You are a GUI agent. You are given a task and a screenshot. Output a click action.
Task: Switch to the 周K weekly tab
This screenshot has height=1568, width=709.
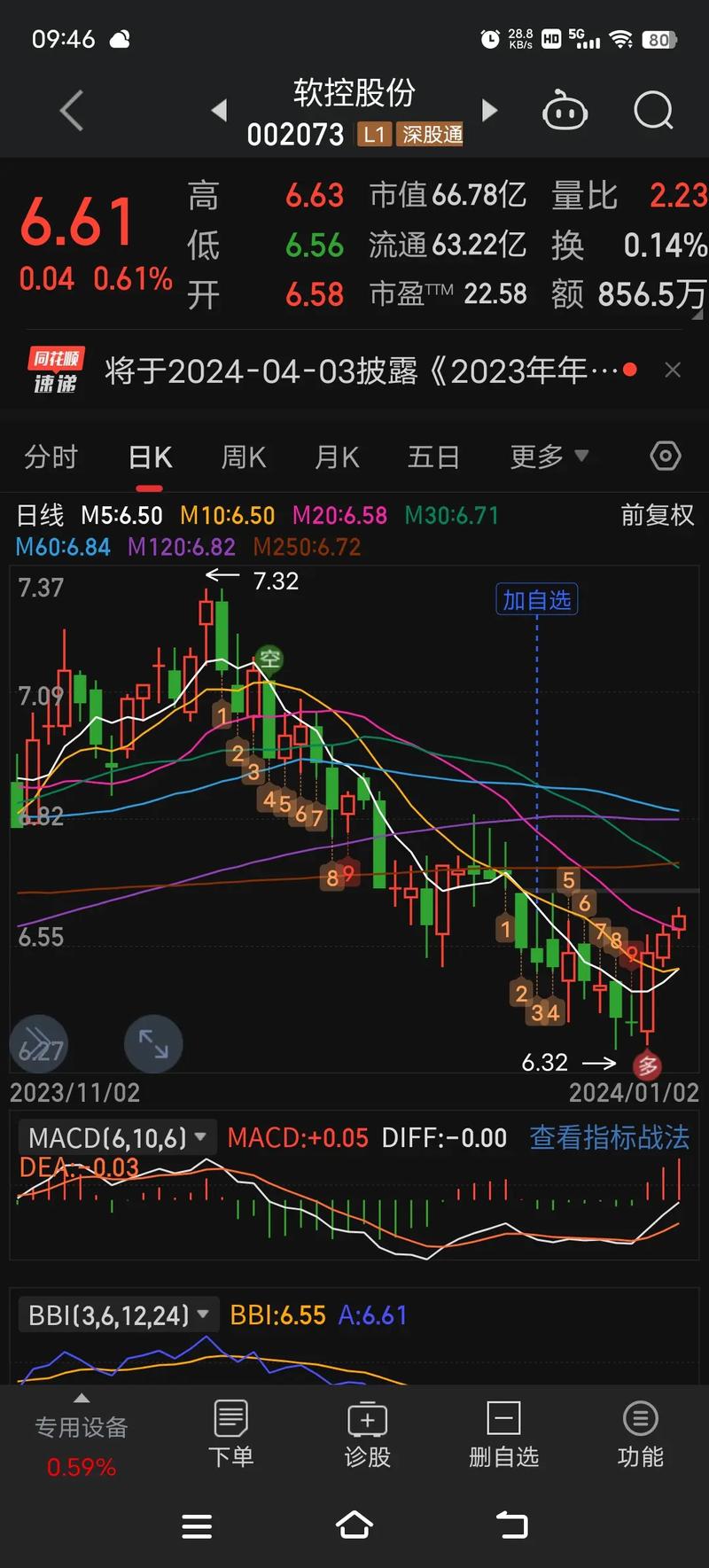[x=242, y=456]
